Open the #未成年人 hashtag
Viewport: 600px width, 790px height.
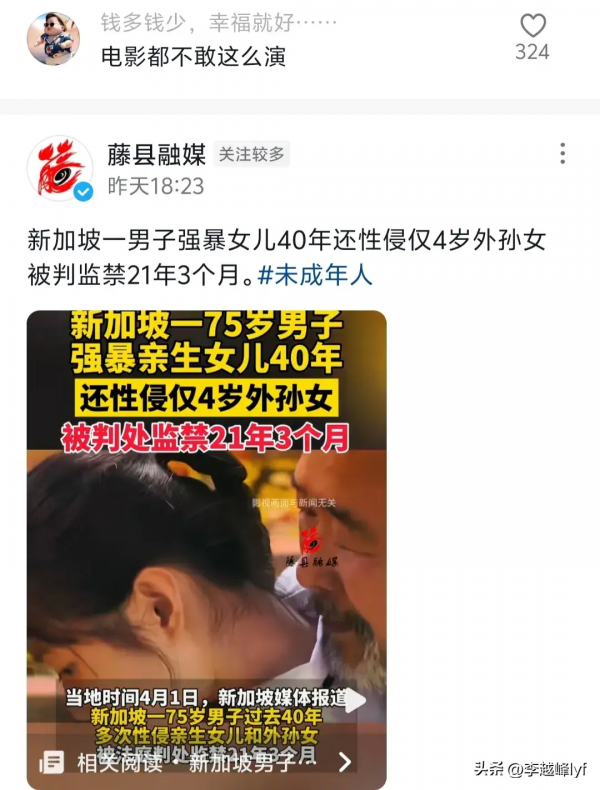pyautogui.click(x=315, y=273)
